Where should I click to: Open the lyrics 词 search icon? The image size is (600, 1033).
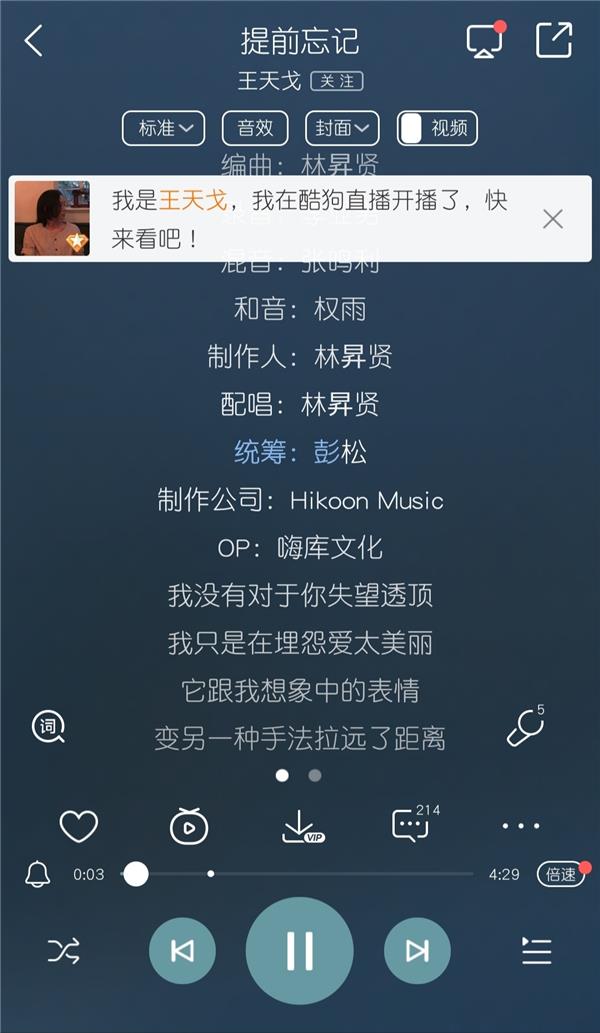click(48, 728)
